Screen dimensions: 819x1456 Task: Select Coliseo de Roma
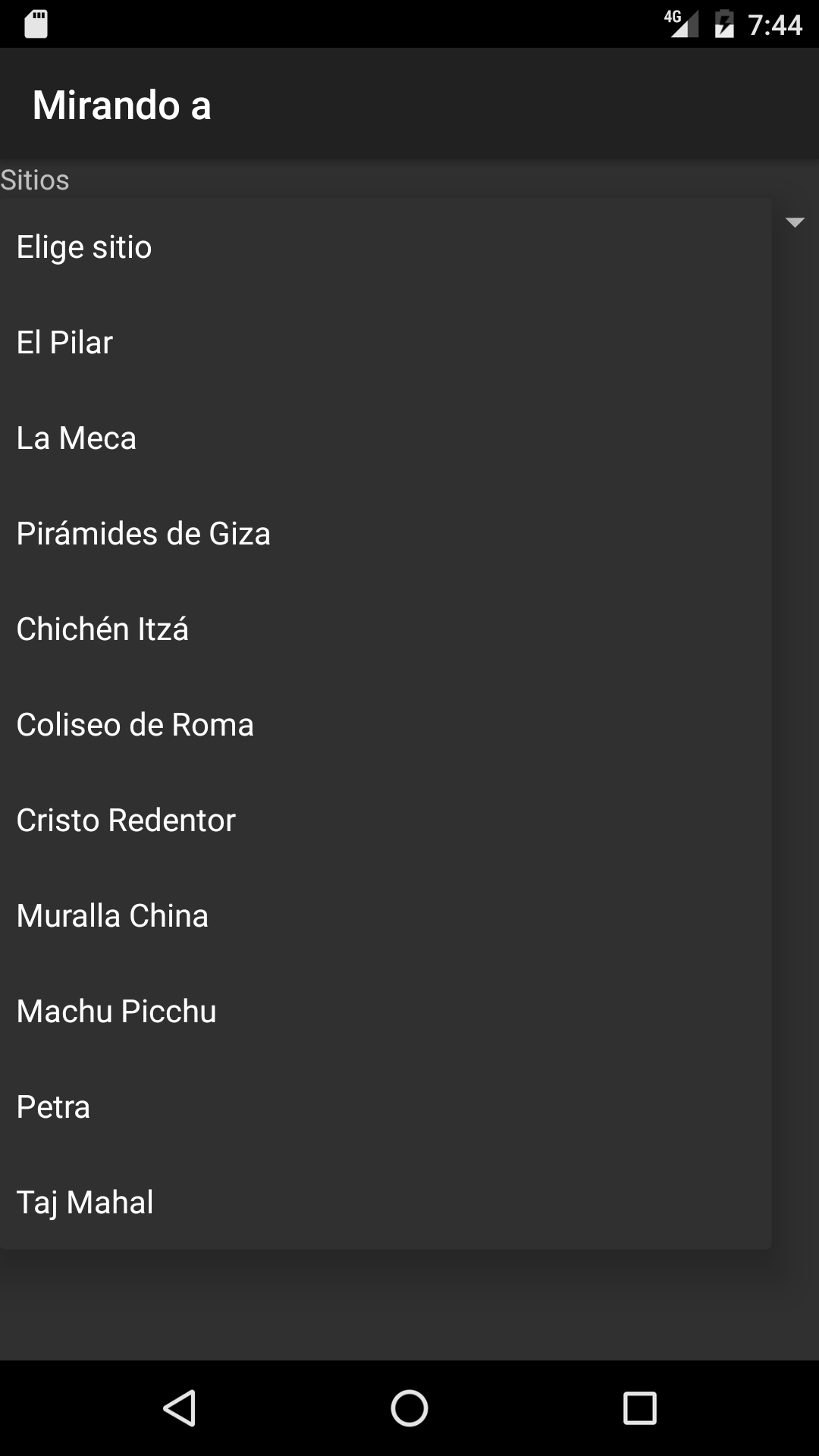pyautogui.click(x=385, y=725)
